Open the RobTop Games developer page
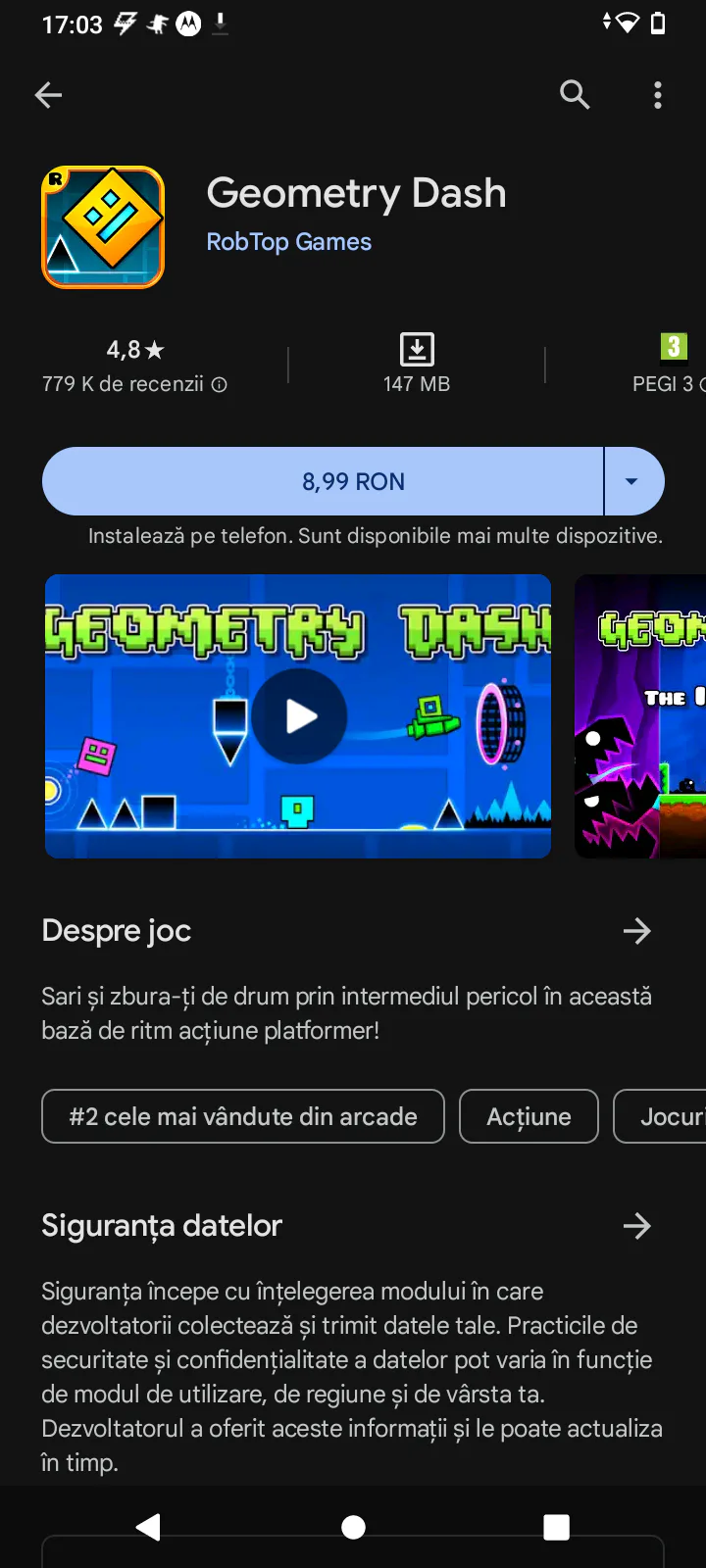This screenshot has height=1568, width=706. pyautogui.click(x=288, y=242)
